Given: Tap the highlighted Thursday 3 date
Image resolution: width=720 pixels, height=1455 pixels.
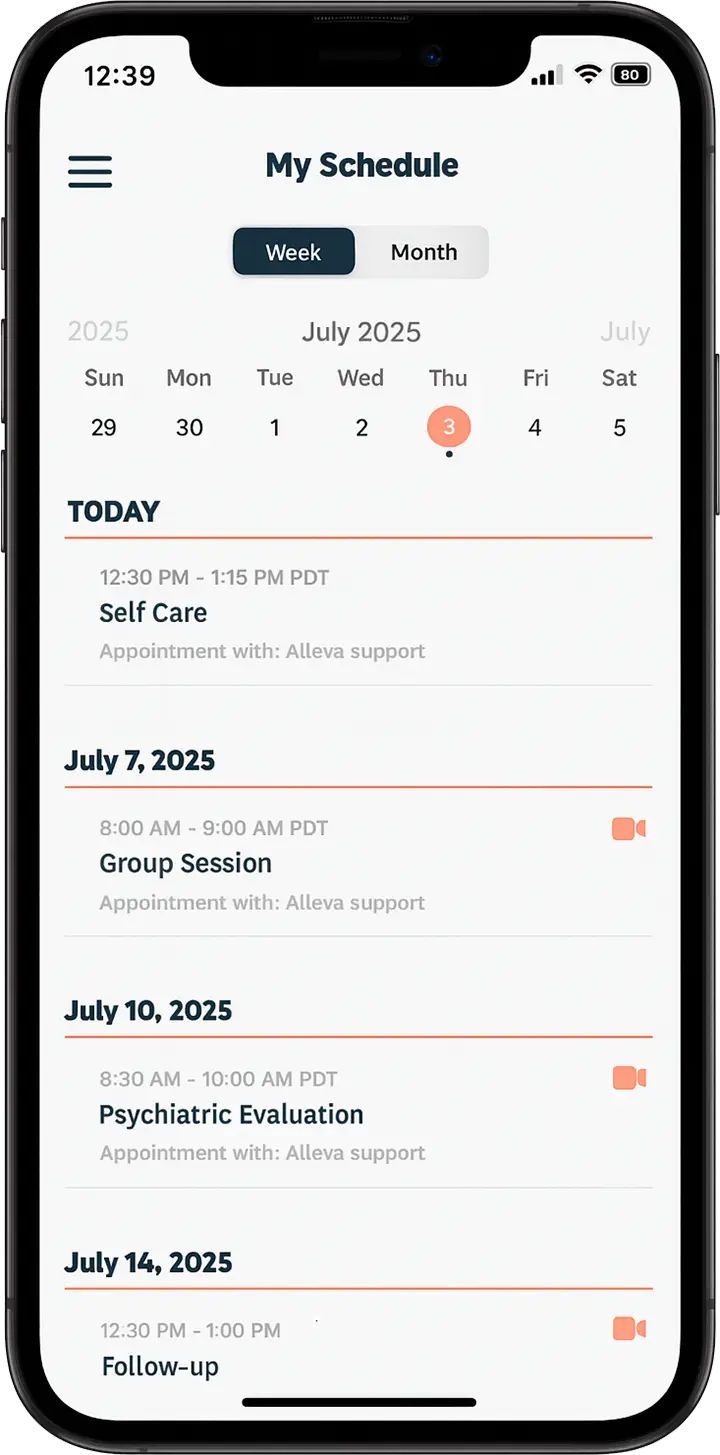Looking at the screenshot, I should (x=449, y=428).
